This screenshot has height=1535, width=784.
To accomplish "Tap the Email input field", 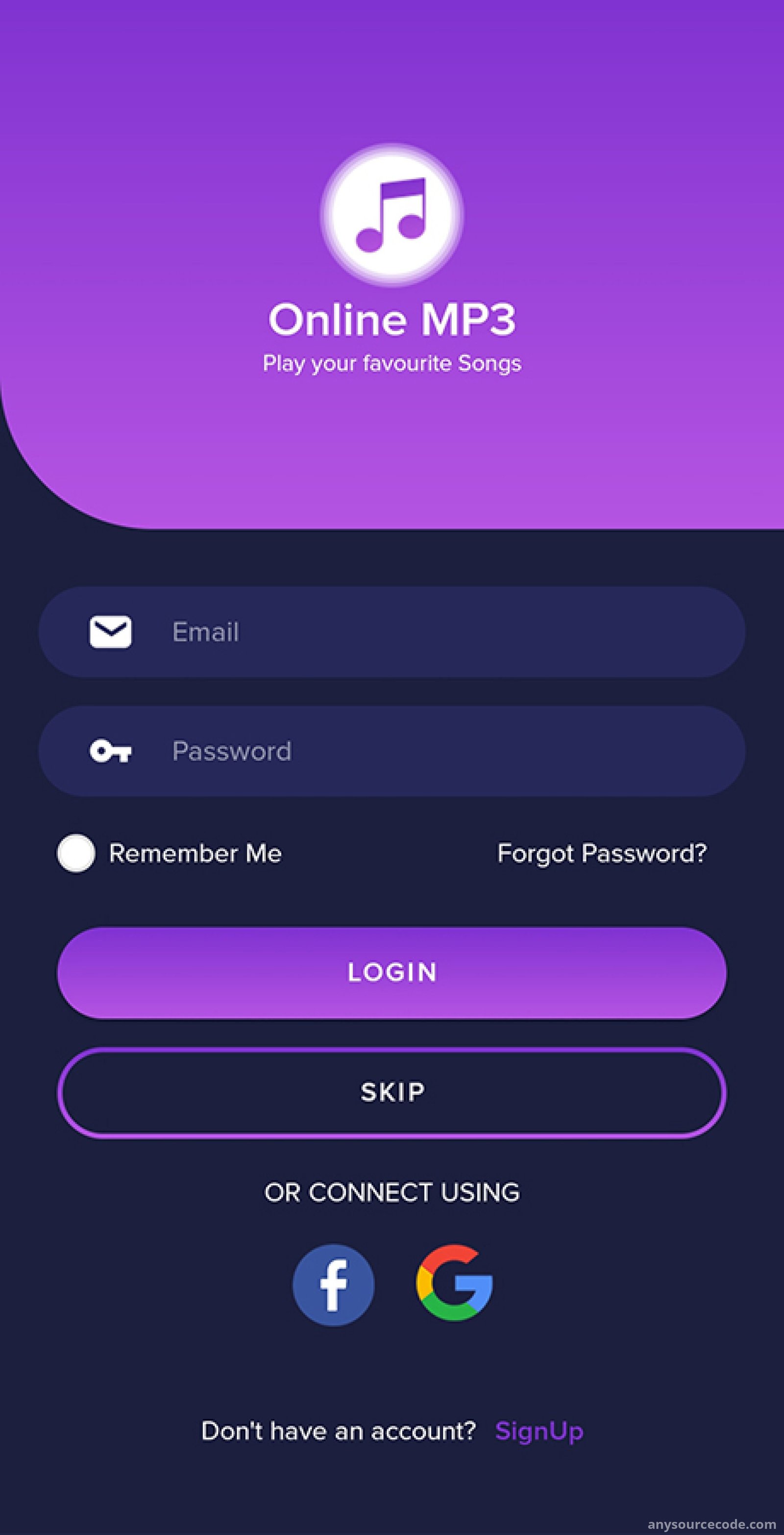I will (392, 631).
